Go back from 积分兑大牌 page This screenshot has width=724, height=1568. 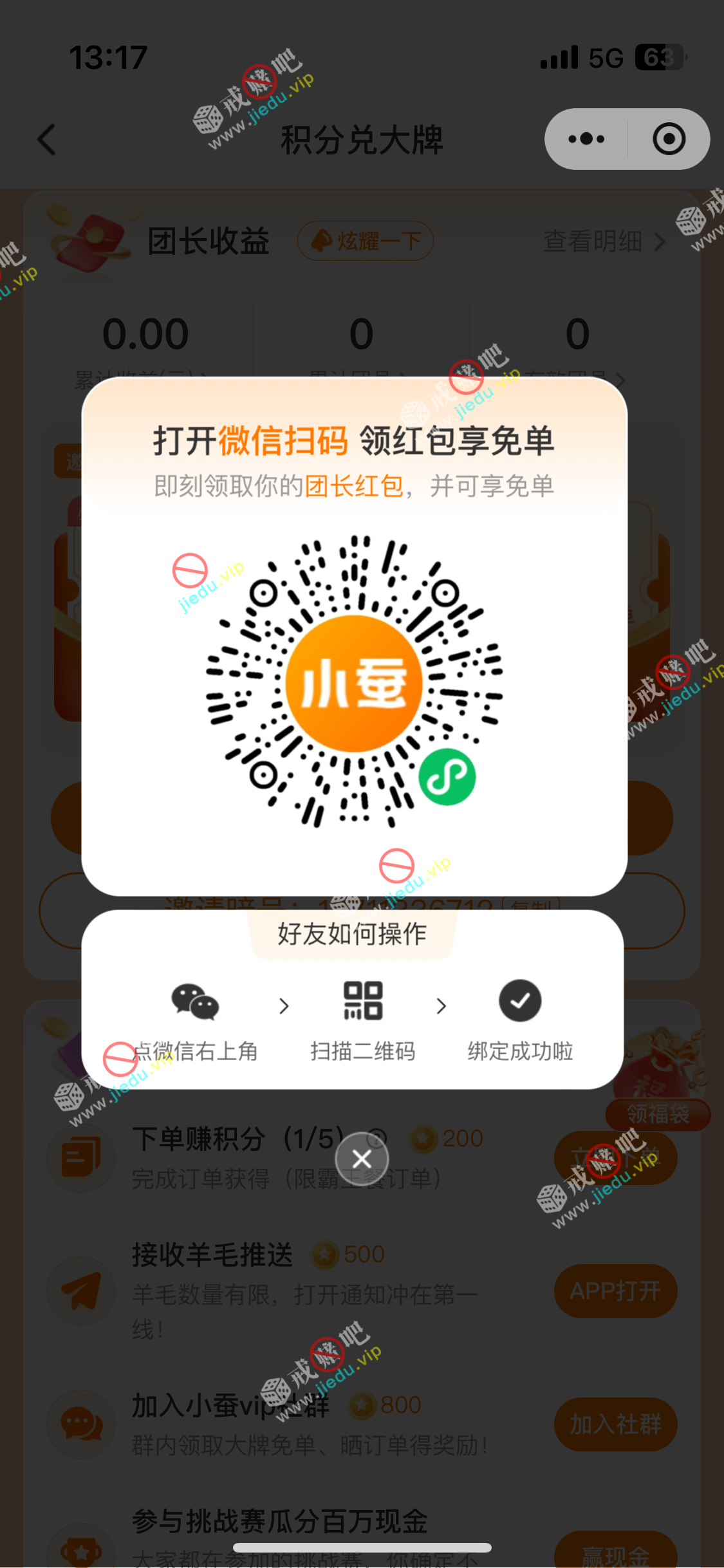(x=47, y=140)
